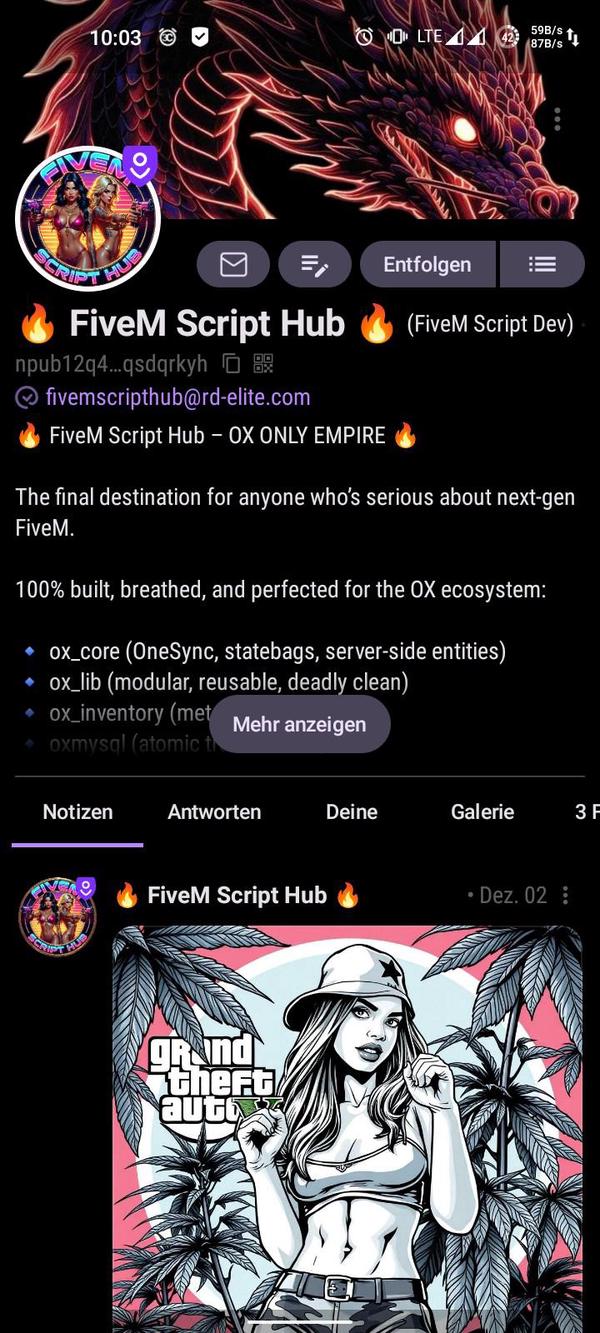
Task: Open the fivemscripthub@rd-elite.com address link
Action: pos(178,397)
